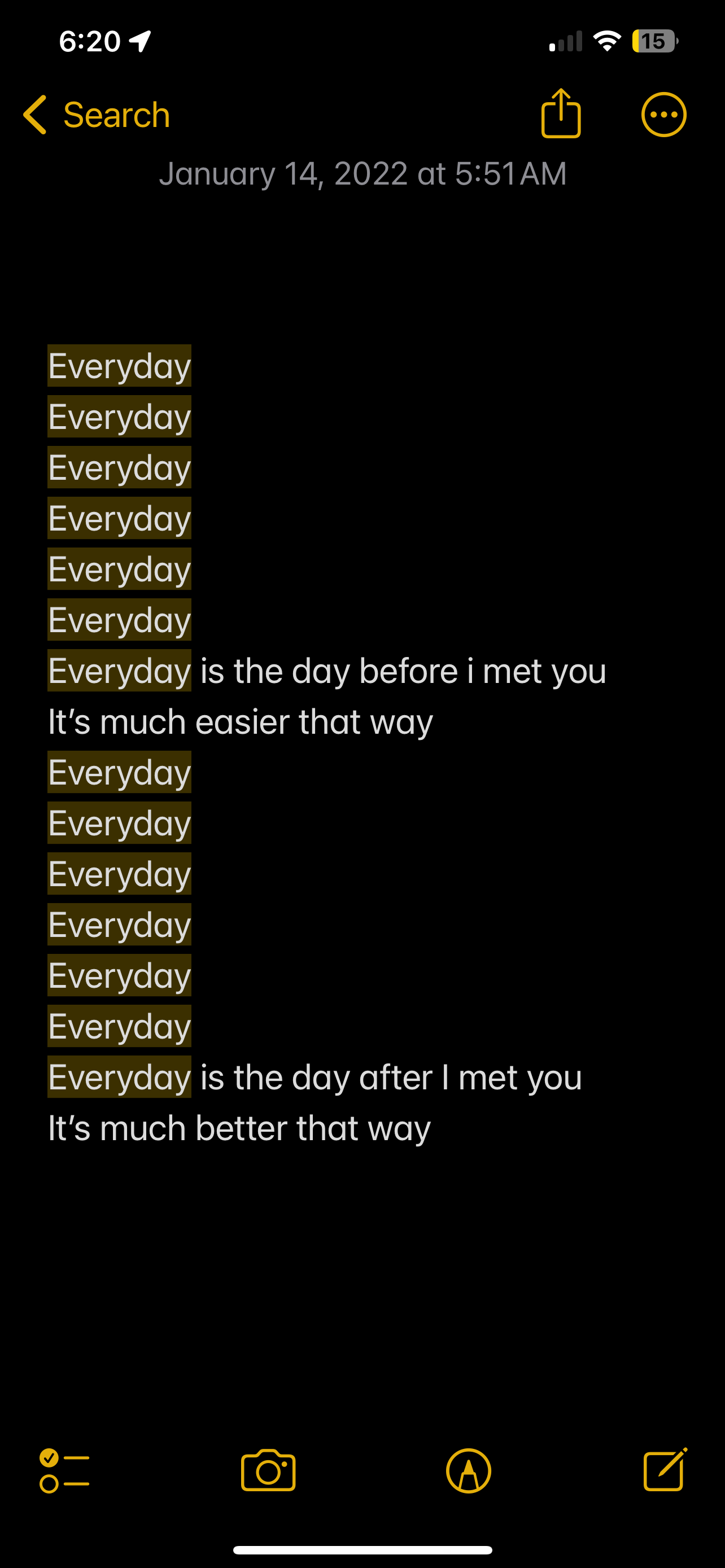This screenshot has width=725, height=1568.
Task: Open the camera attachment option
Action: click(x=268, y=1470)
